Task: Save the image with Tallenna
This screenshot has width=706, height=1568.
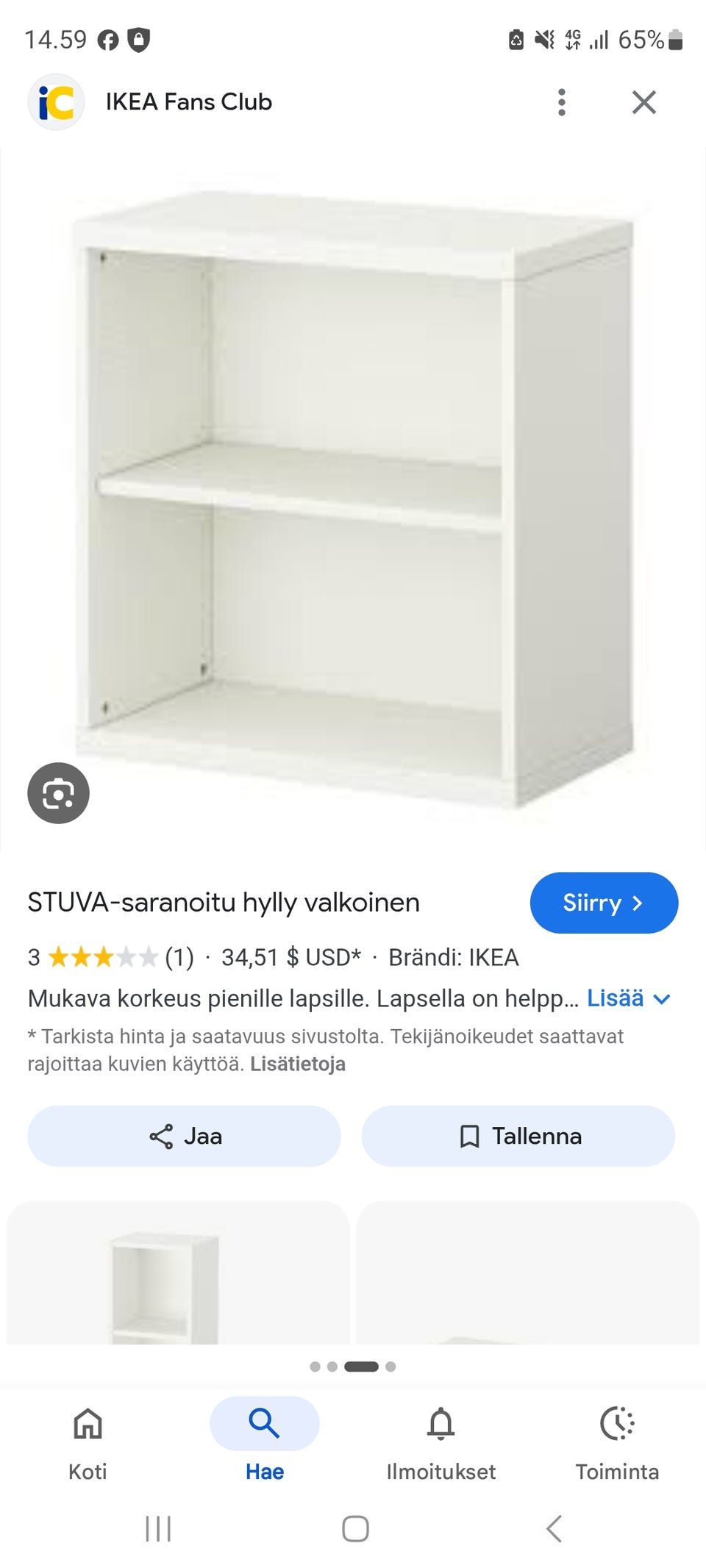Action: coord(518,1136)
